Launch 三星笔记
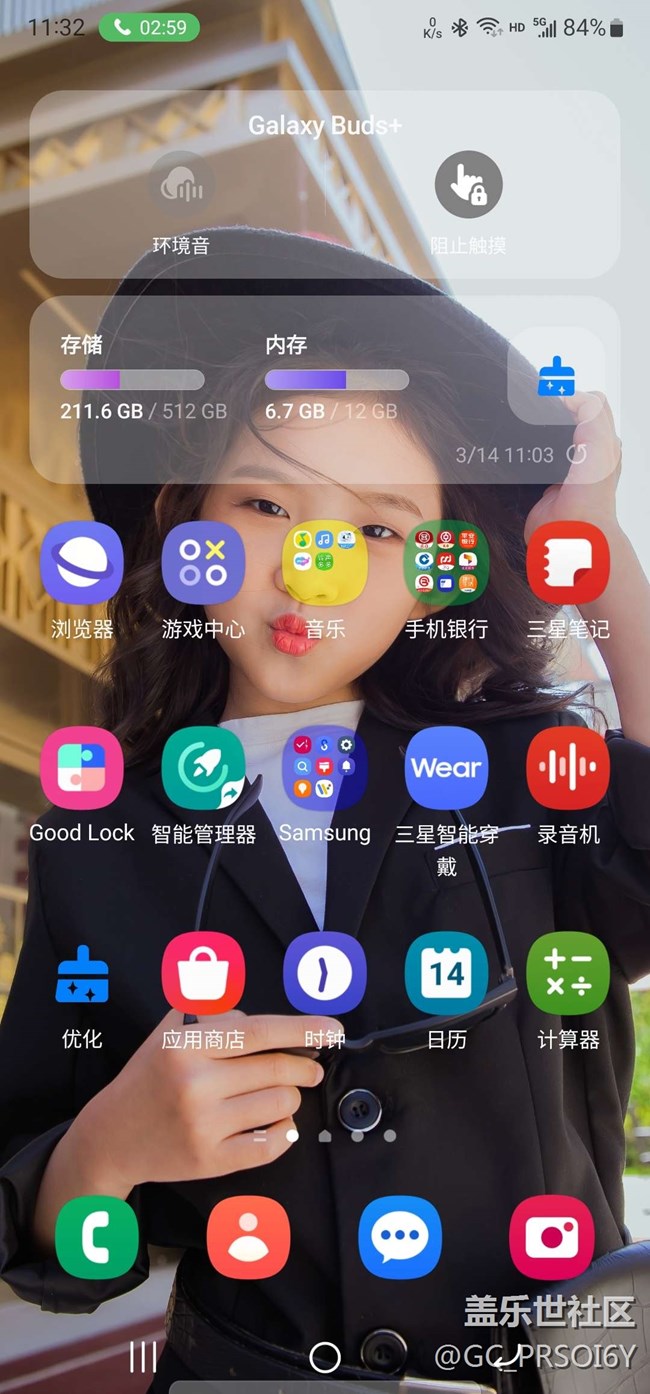This screenshot has width=650, height=1394. [568, 563]
